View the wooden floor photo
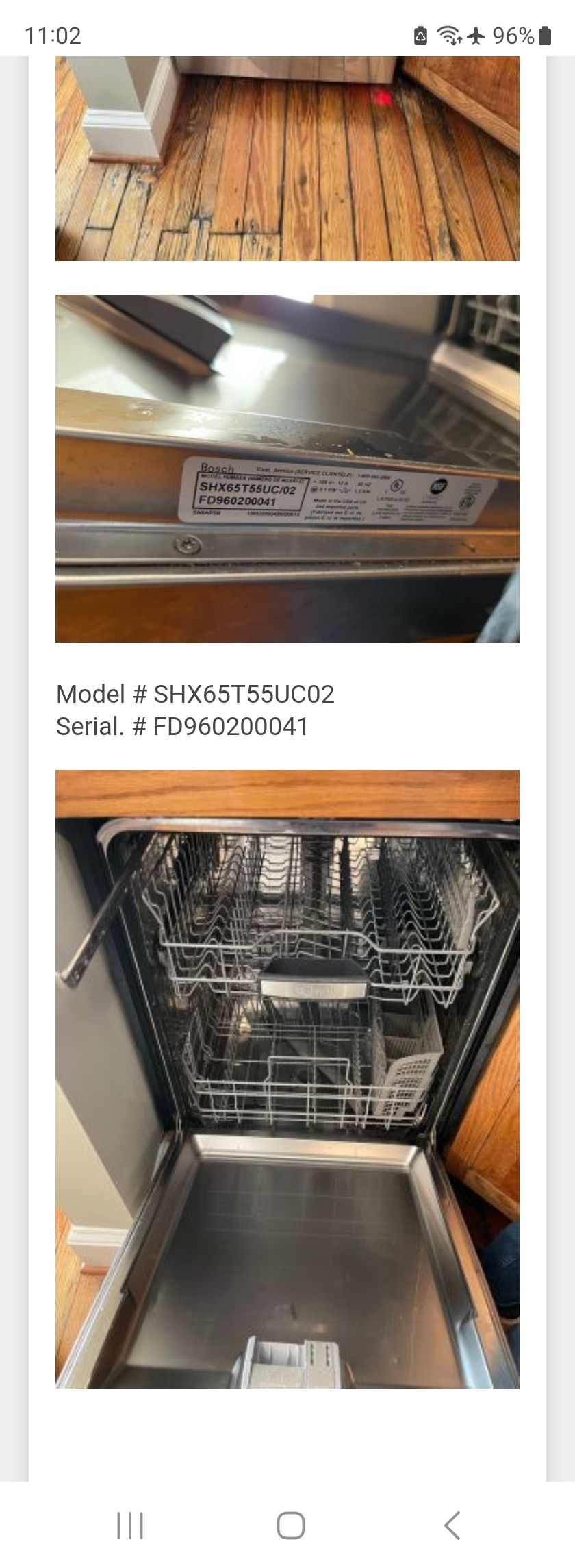This screenshot has height=1568, width=575. pyautogui.click(x=287, y=158)
